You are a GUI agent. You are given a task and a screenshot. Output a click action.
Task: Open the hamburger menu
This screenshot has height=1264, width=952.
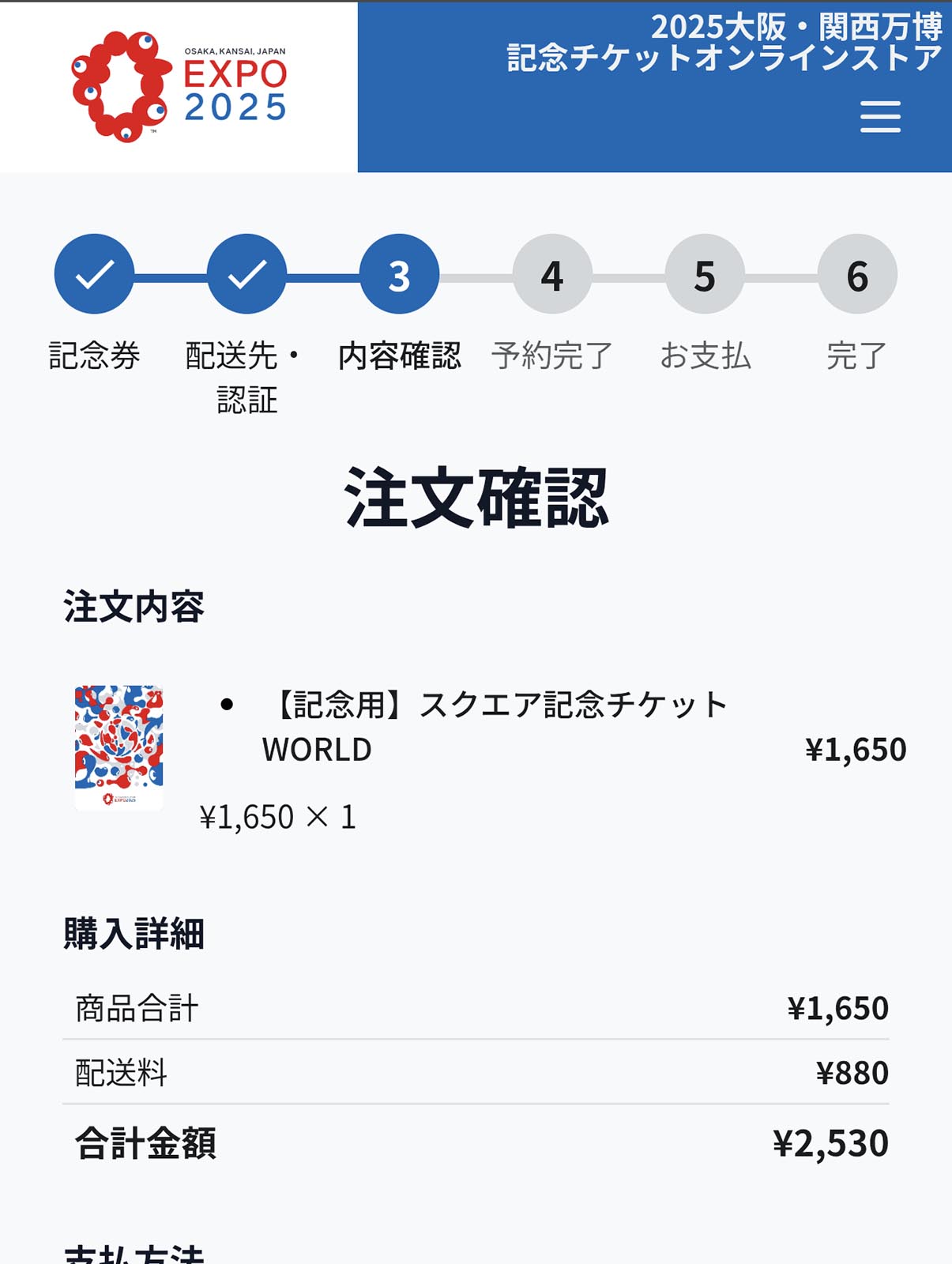tap(879, 117)
